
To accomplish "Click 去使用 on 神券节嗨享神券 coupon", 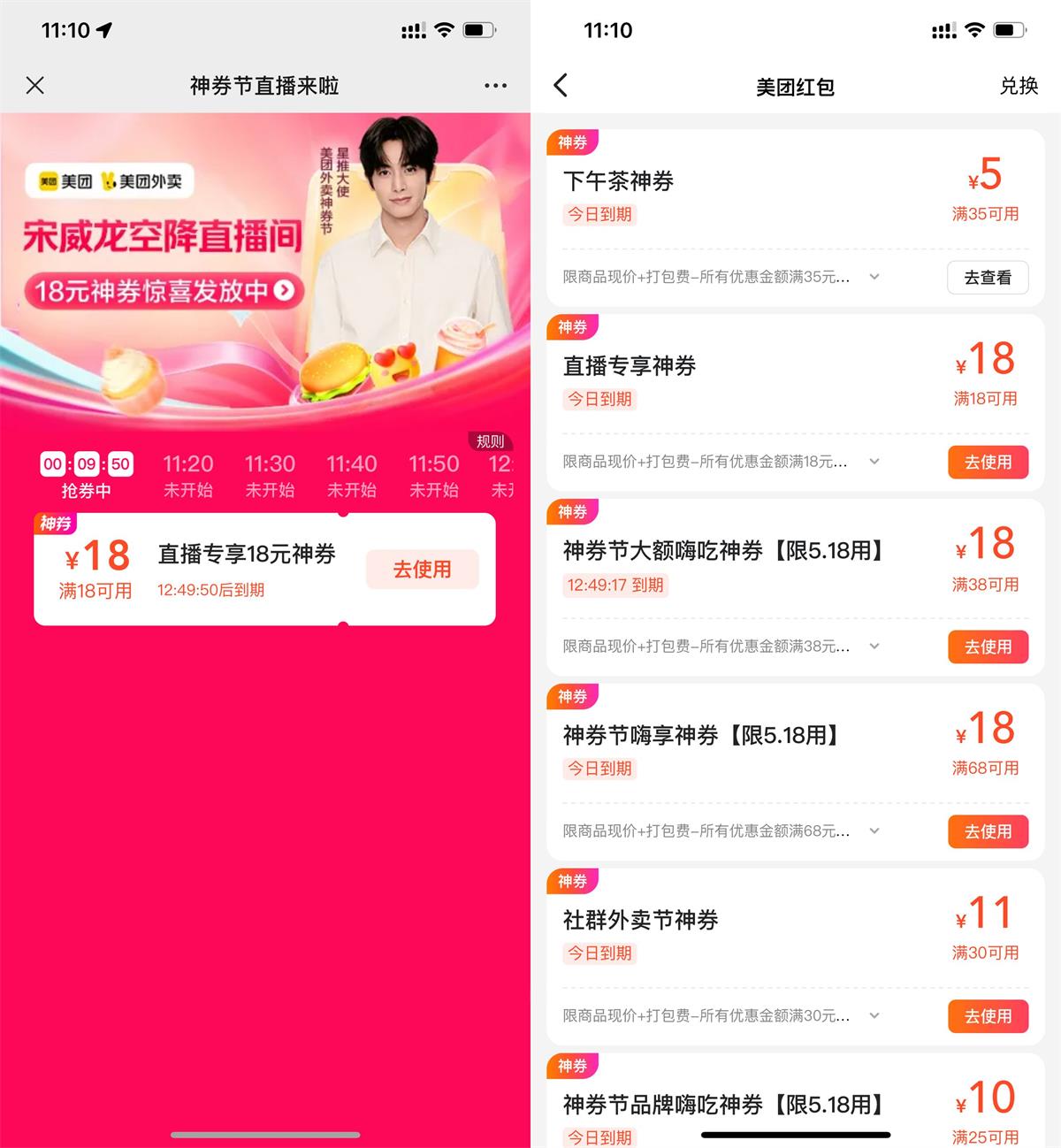I will click(x=988, y=831).
